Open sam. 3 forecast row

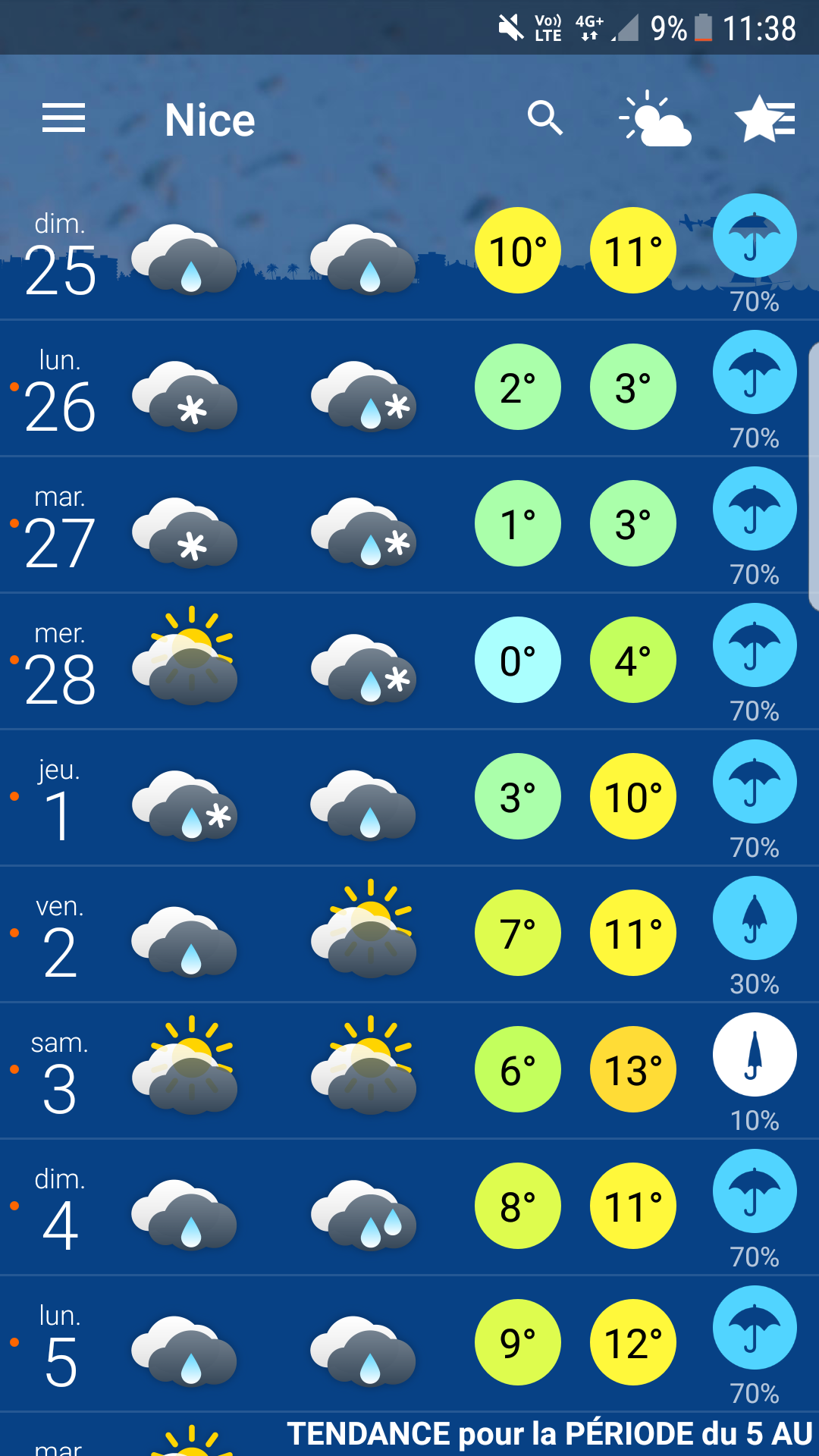click(409, 1071)
